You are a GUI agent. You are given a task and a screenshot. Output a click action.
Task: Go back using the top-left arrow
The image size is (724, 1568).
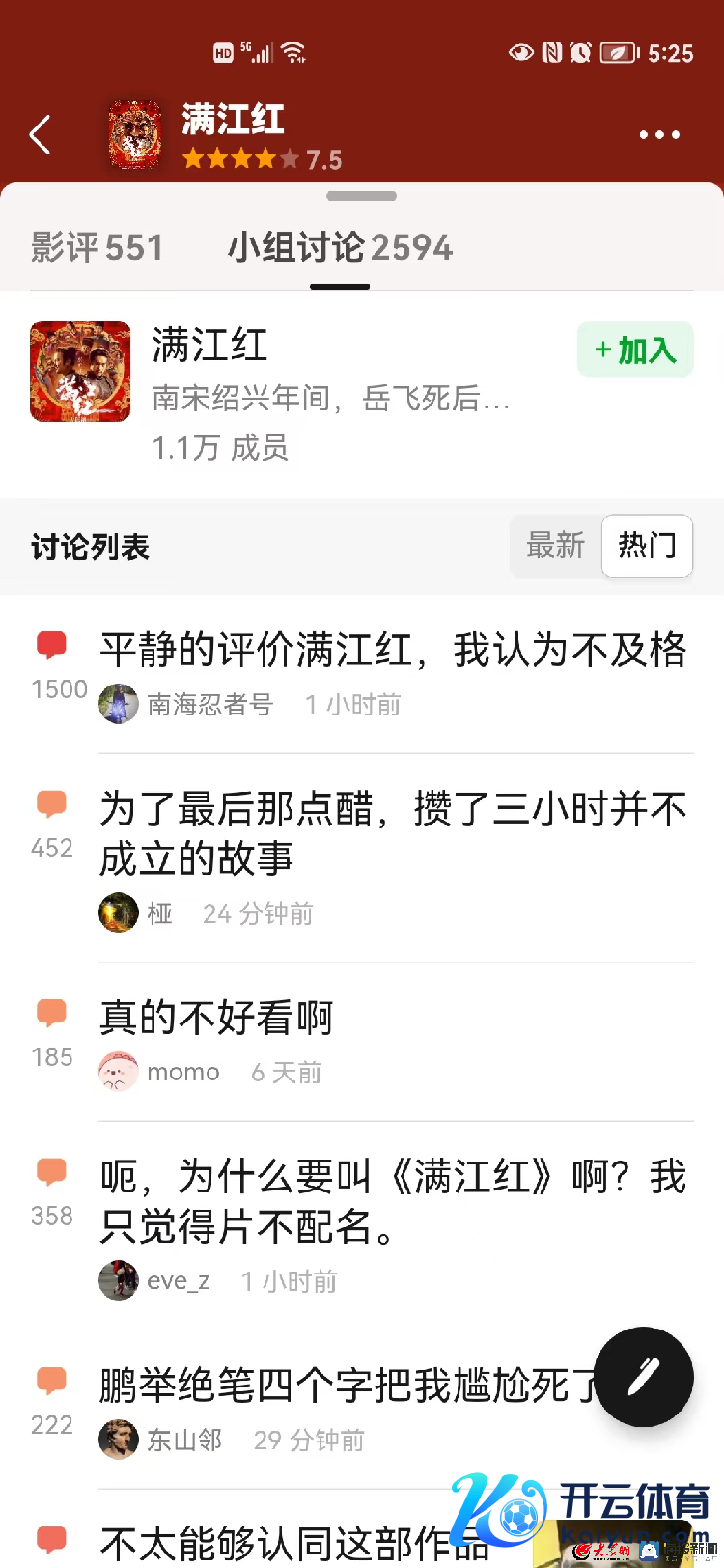(41, 135)
